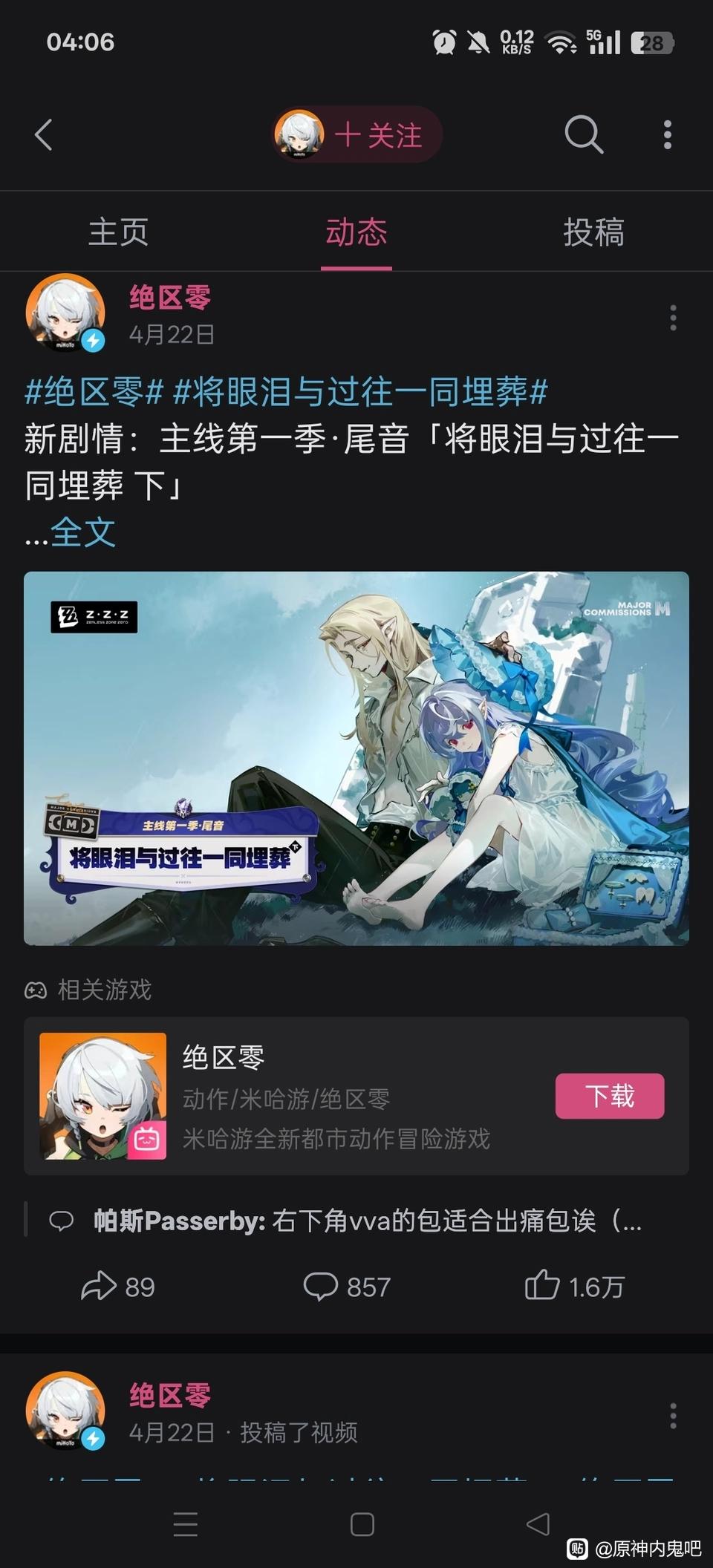713x1568 pixels.
Task: Open the #将眼泪与过往一同埋葬# hashtag
Action: pyautogui.click(x=360, y=391)
